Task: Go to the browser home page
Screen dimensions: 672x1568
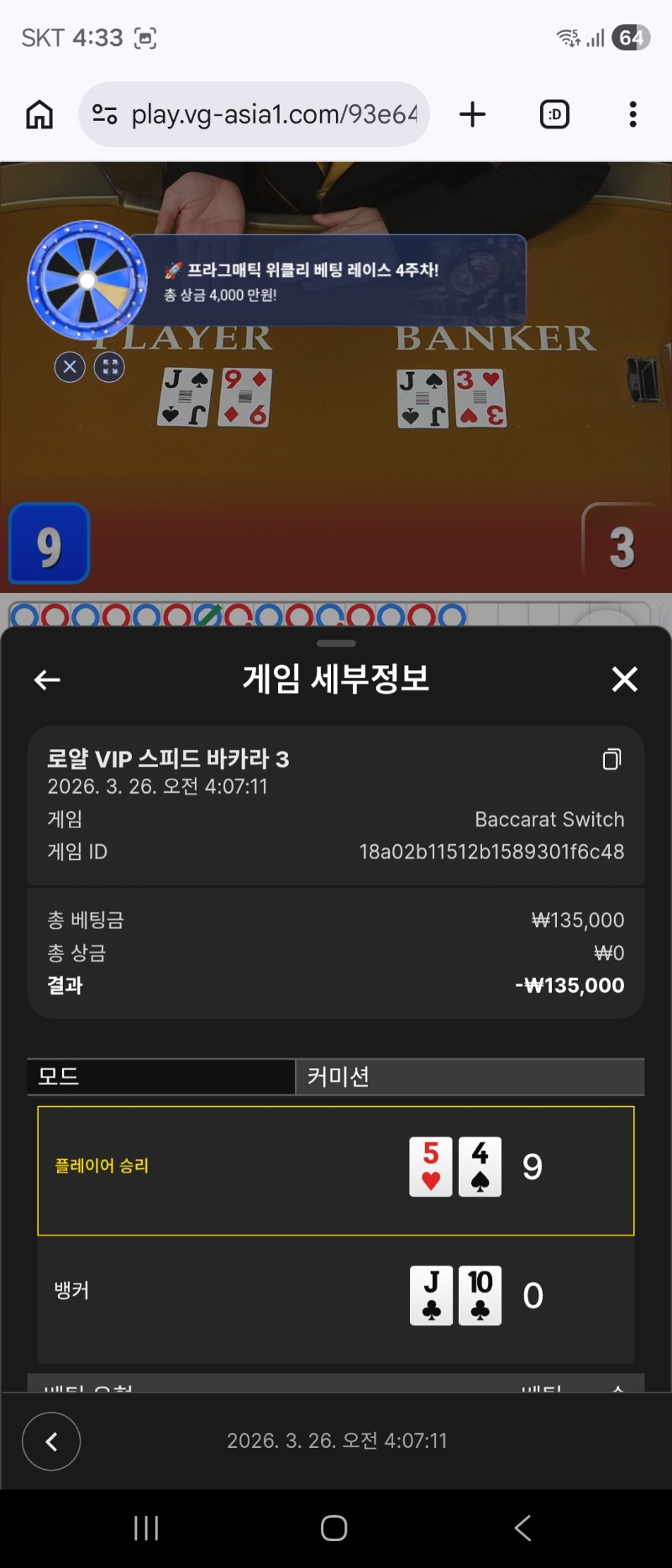Action: (x=39, y=114)
